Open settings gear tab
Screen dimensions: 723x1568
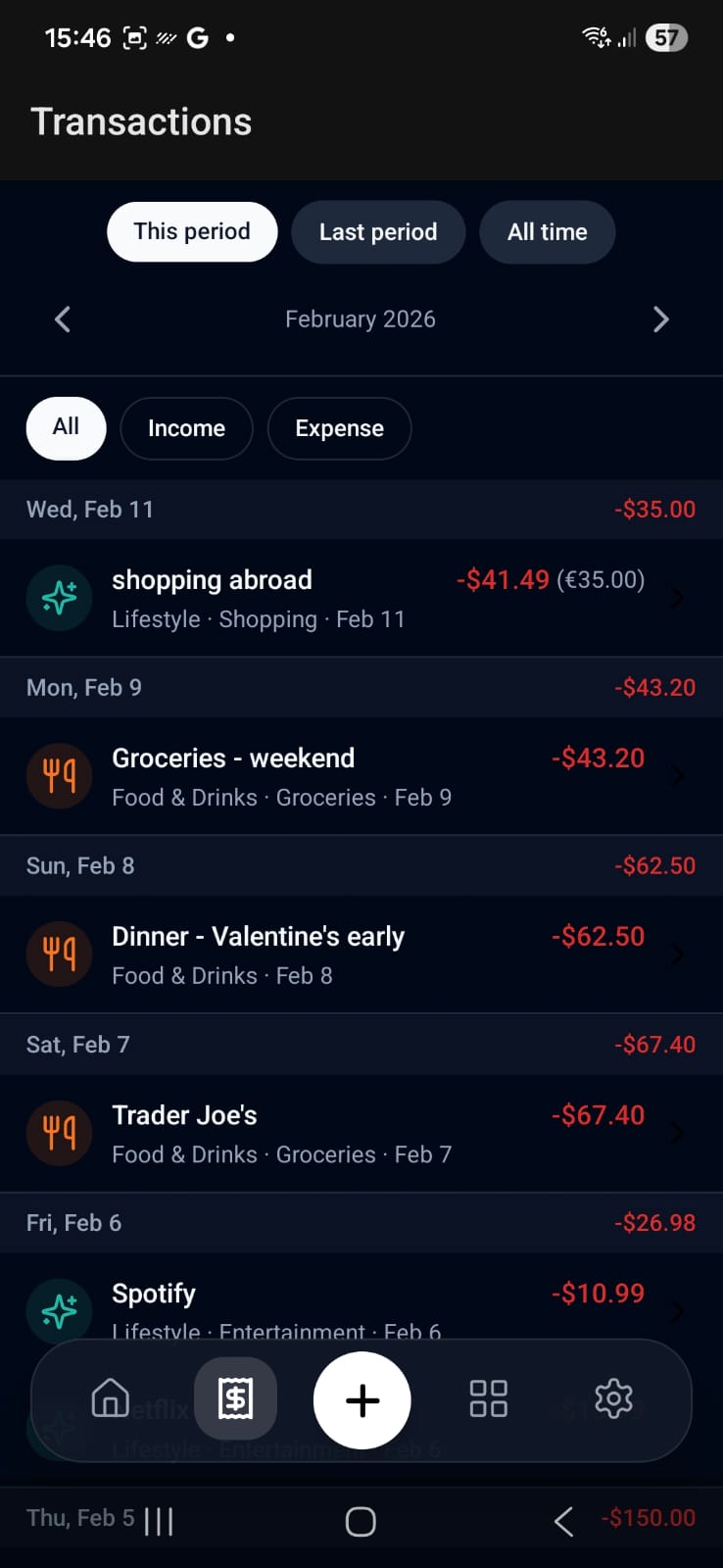click(x=613, y=1398)
